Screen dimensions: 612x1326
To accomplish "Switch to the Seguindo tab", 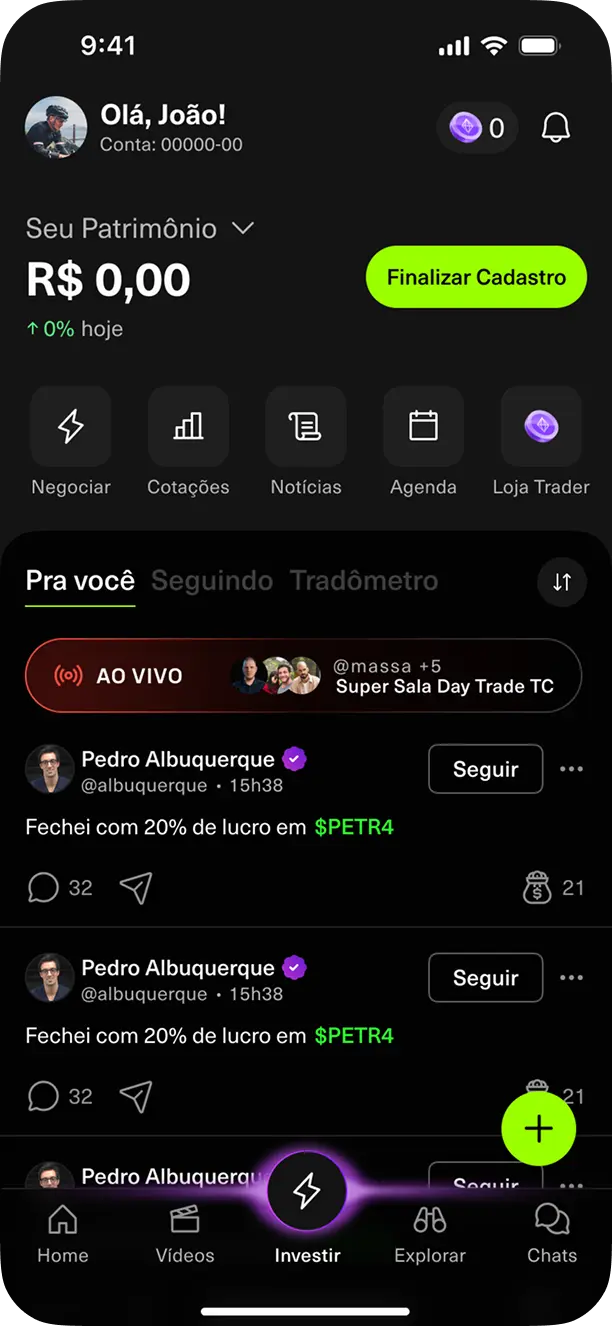I will click(x=212, y=581).
